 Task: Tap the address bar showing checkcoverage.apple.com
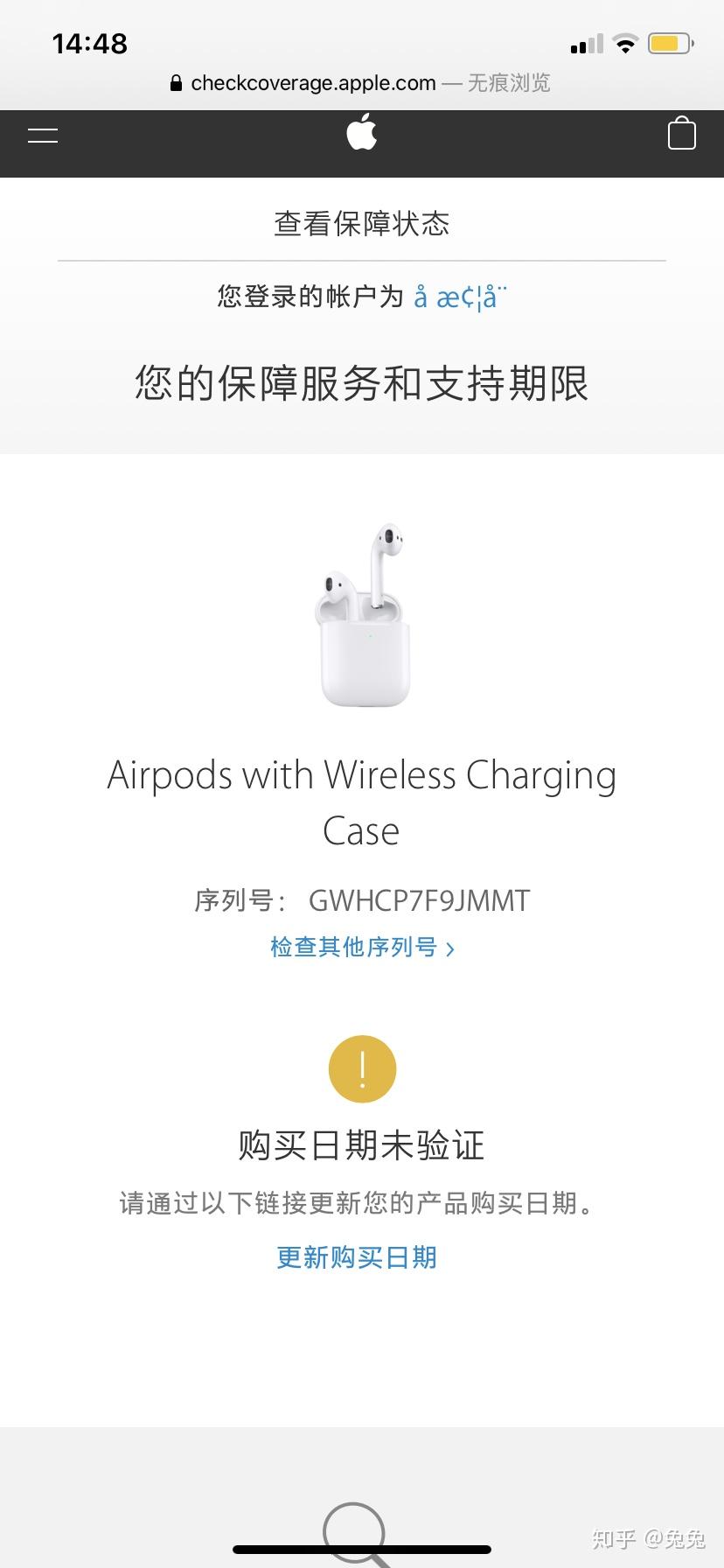pyautogui.click(x=360, y=83)
